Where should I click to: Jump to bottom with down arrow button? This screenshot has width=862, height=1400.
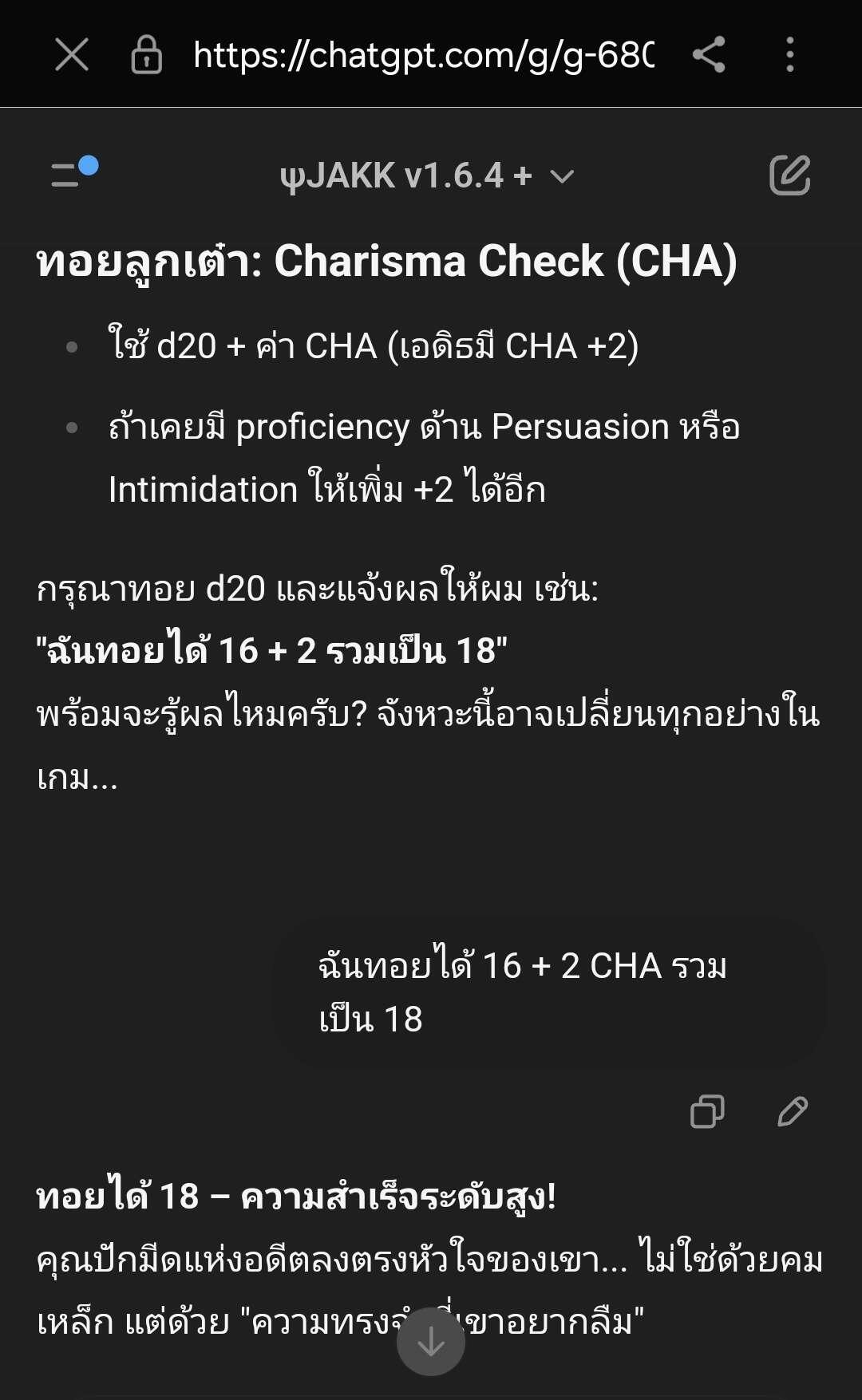click(431, 1342)
